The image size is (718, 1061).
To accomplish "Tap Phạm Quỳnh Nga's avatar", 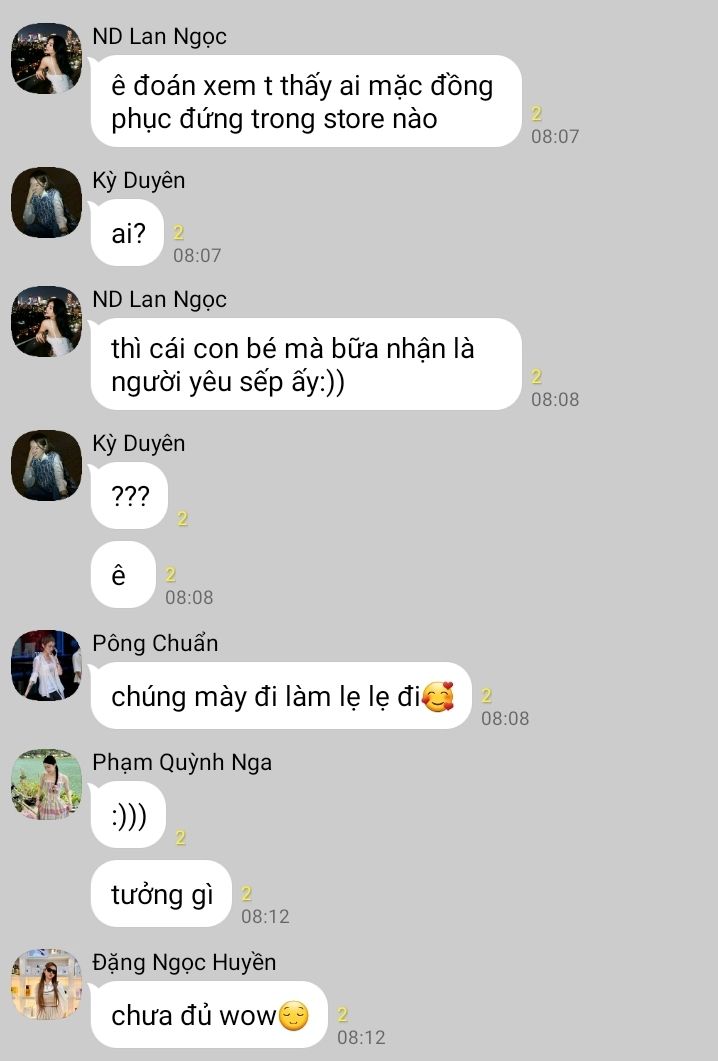I will (x=46, y=784).
